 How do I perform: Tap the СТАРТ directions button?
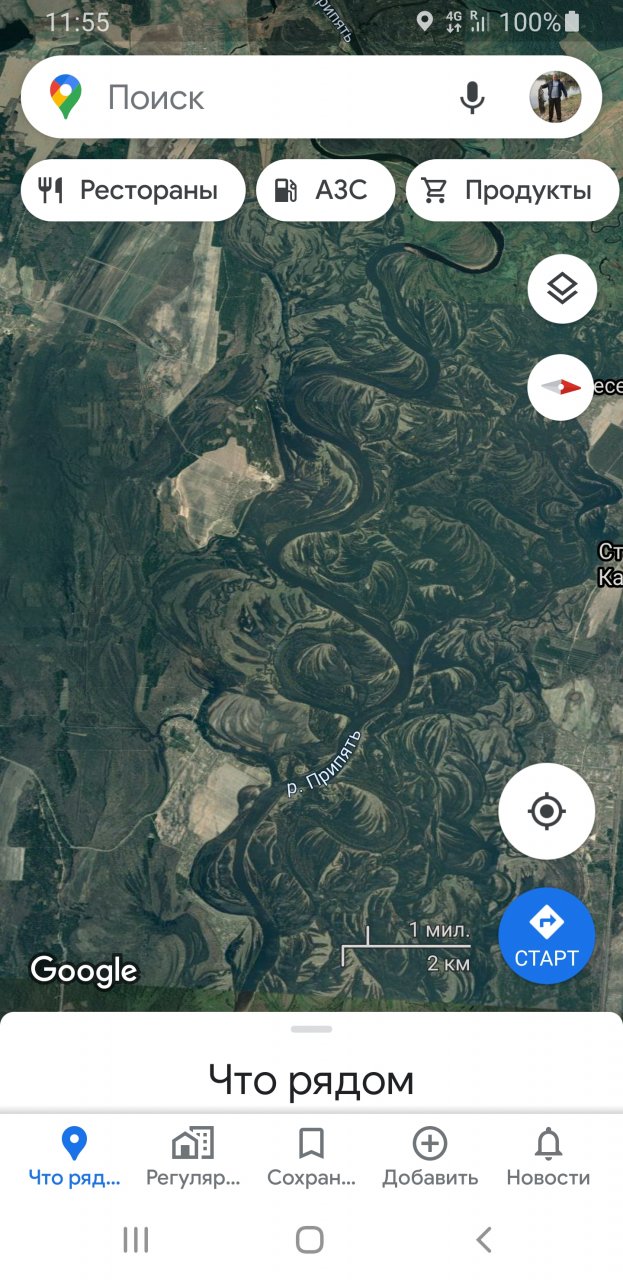pyautogui.click(x=547, y=936)
